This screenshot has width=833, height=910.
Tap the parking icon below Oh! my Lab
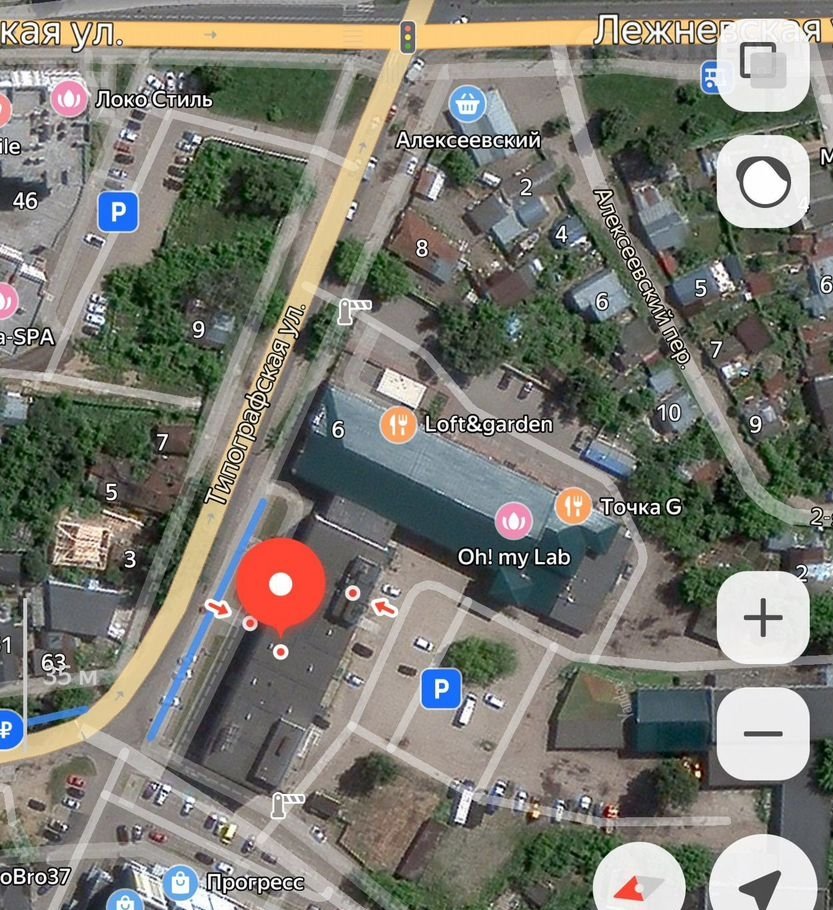pos(440,690)
